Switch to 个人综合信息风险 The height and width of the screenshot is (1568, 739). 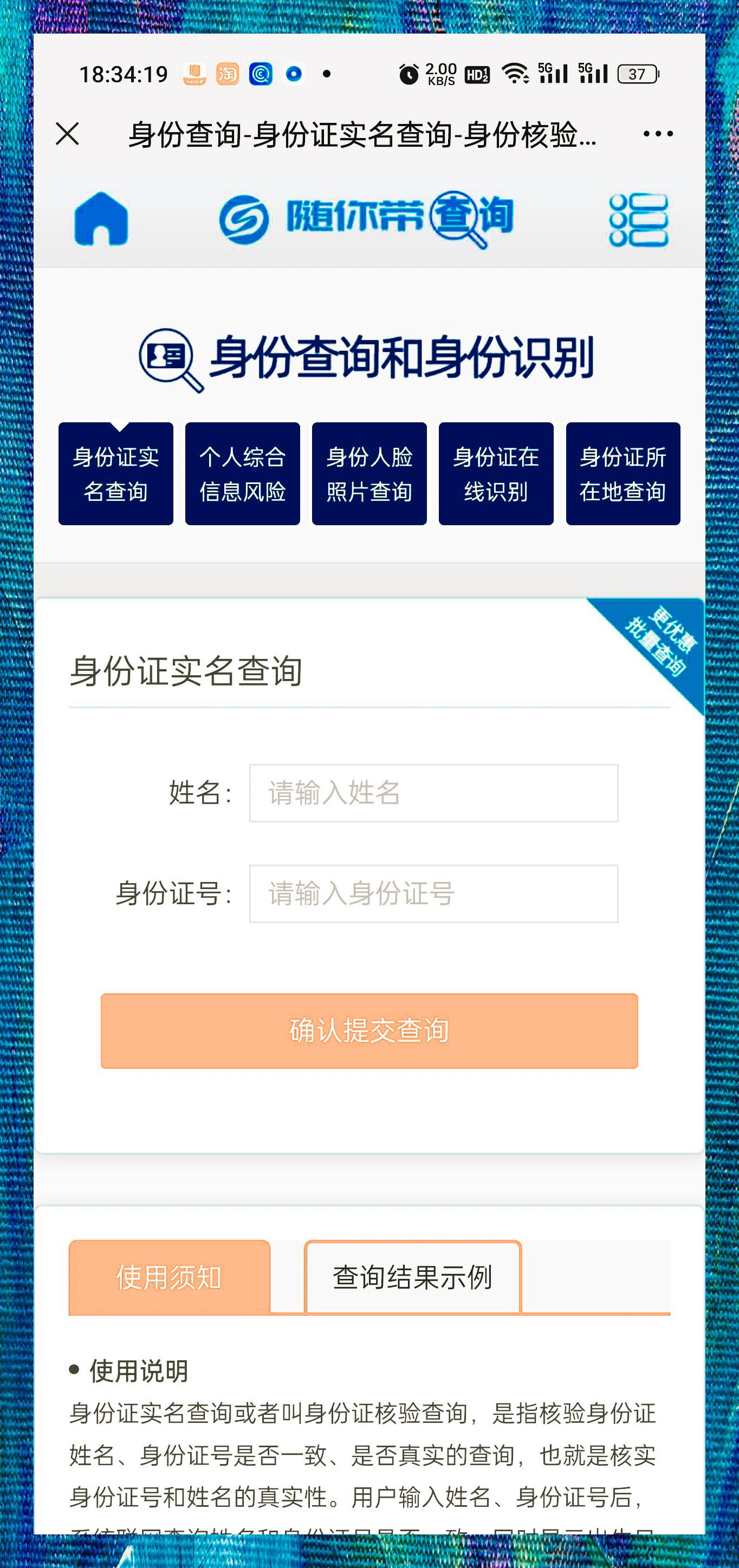pyautogui.click(x=243, y=474)
